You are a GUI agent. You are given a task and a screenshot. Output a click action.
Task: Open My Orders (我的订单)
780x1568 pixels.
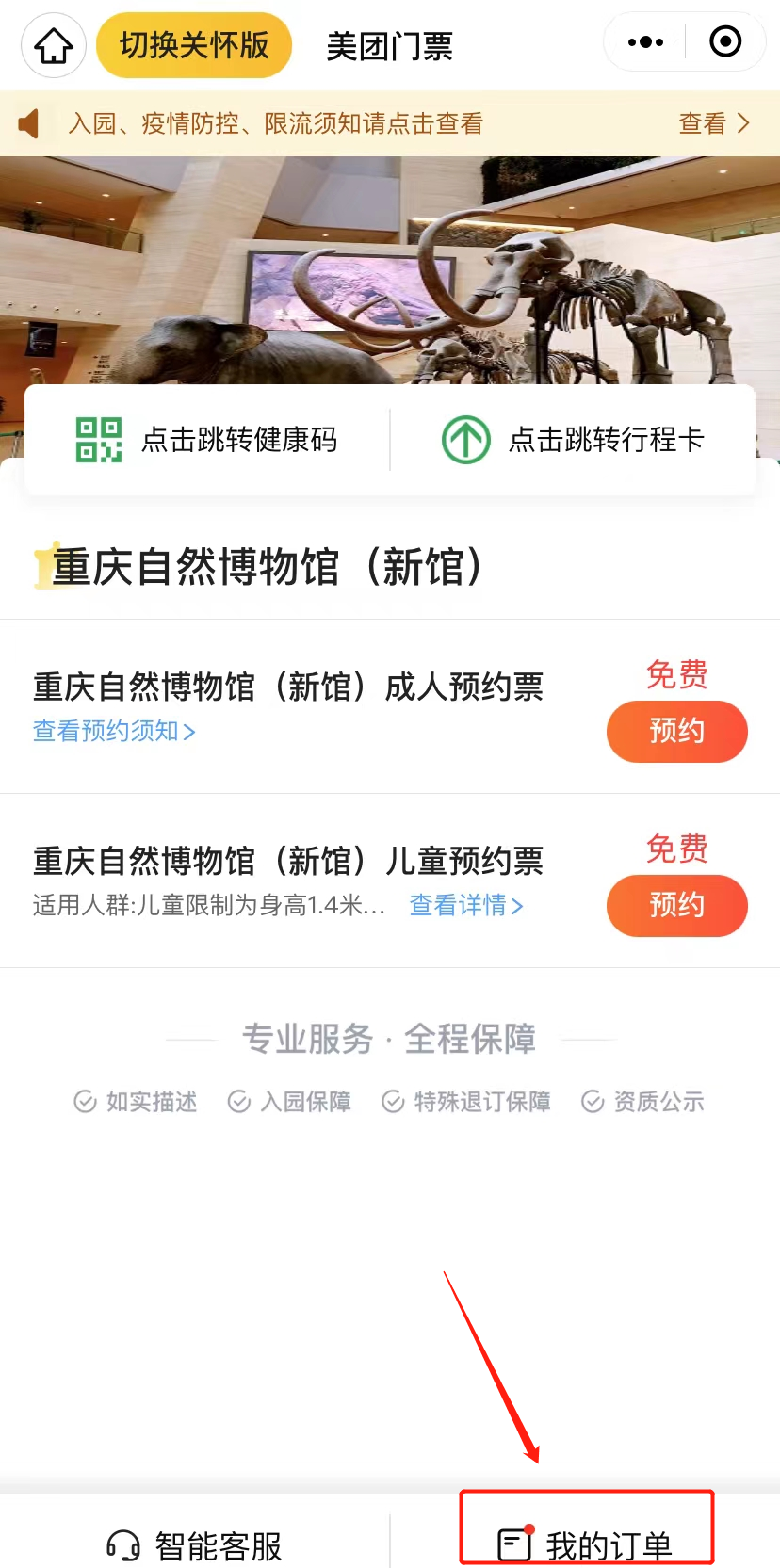click(586, 1545)
